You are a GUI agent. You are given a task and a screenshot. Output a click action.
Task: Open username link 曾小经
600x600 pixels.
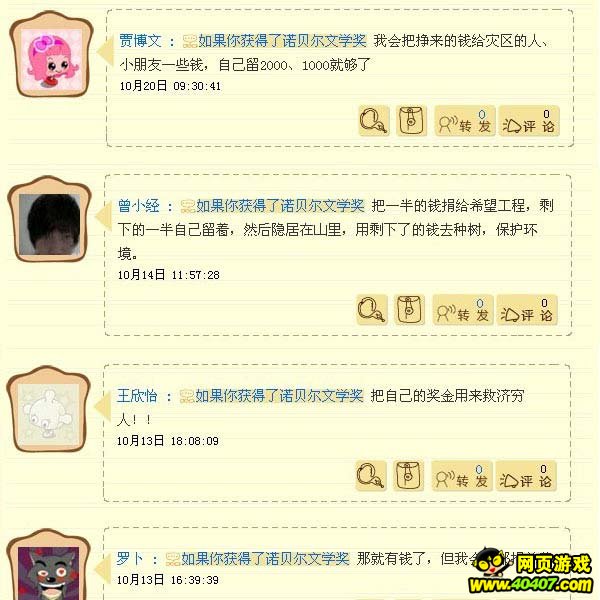click(x=138, y=206)
